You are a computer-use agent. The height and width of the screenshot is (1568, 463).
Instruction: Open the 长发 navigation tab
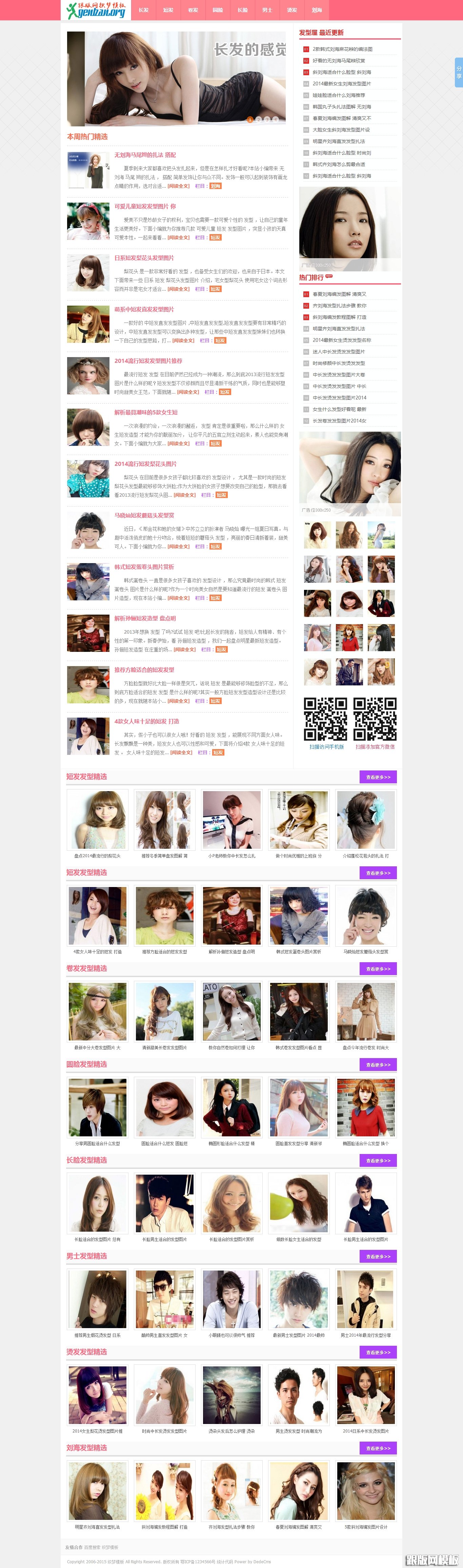pos(144,10)
